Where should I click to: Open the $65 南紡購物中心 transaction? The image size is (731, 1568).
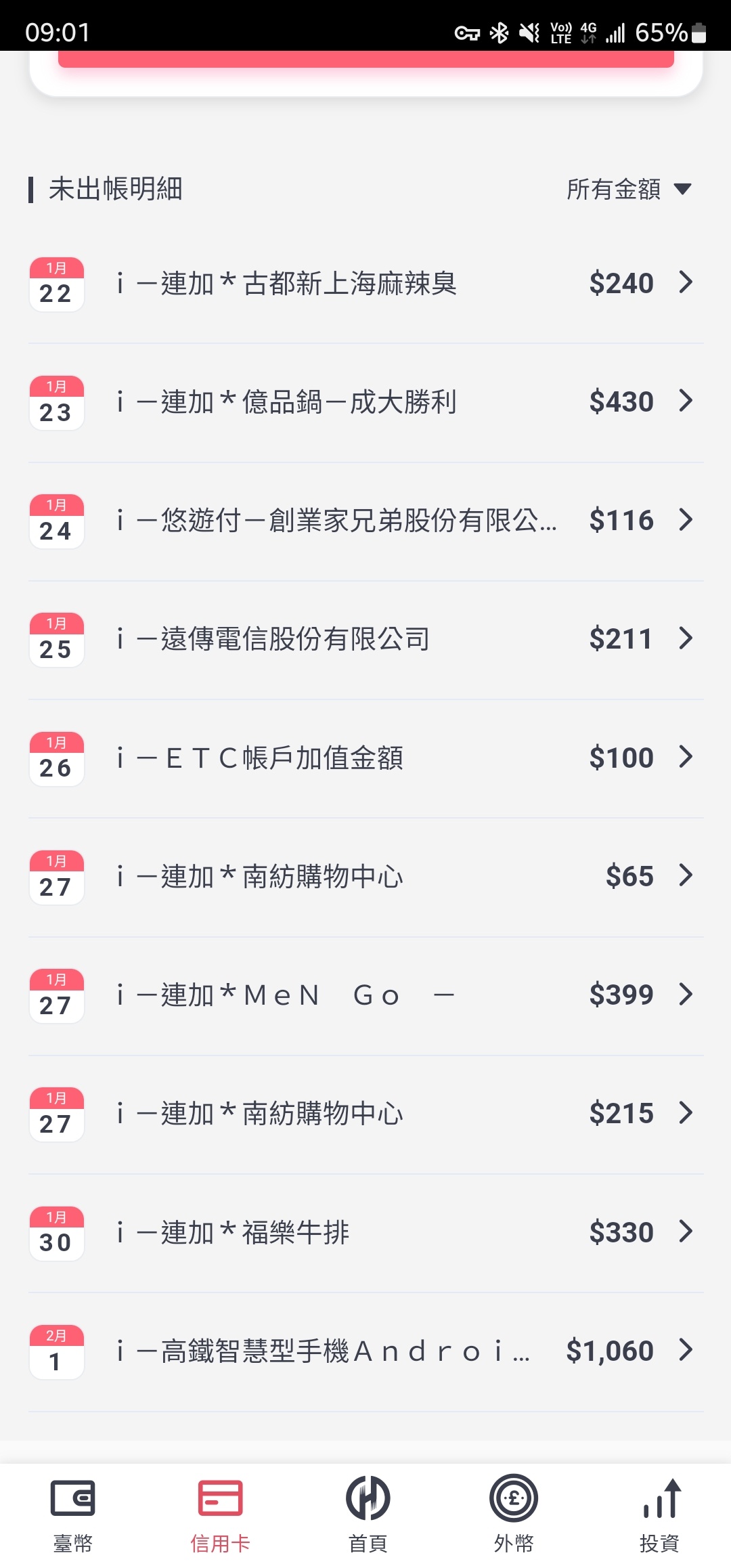365,877
